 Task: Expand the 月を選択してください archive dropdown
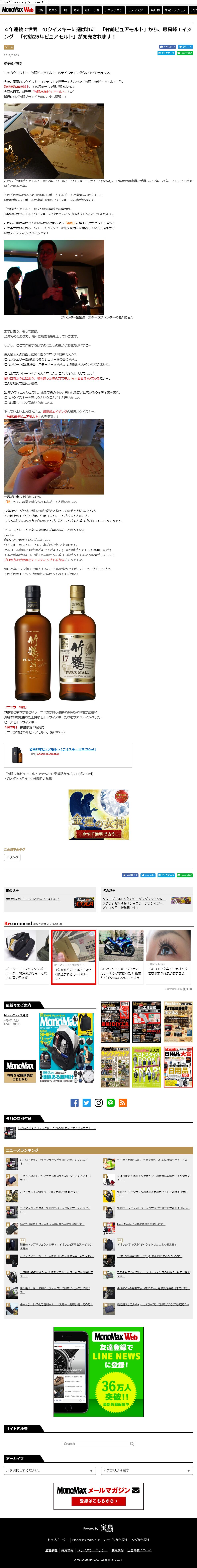(x=50, y=1470)
